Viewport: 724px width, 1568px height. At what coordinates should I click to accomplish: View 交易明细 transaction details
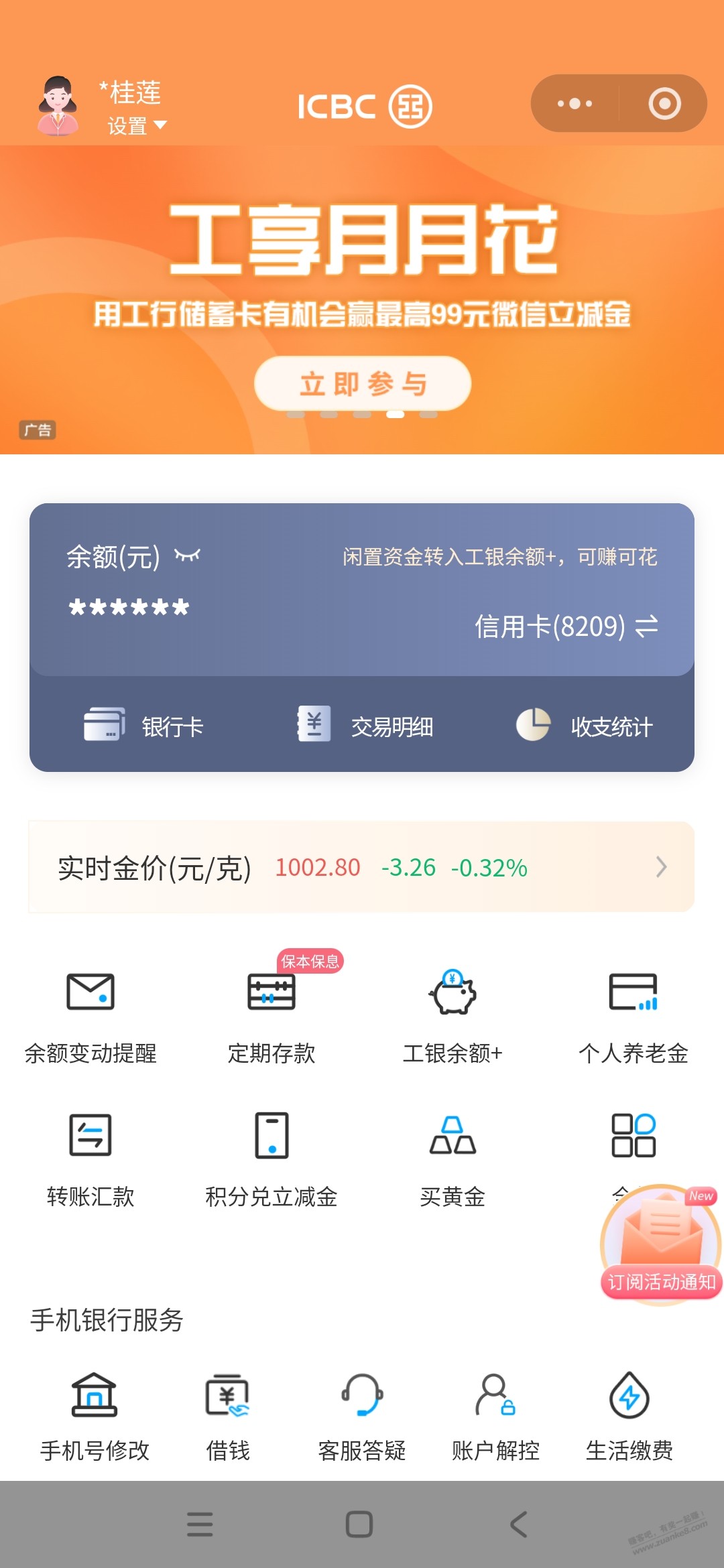tap(365, 726)
